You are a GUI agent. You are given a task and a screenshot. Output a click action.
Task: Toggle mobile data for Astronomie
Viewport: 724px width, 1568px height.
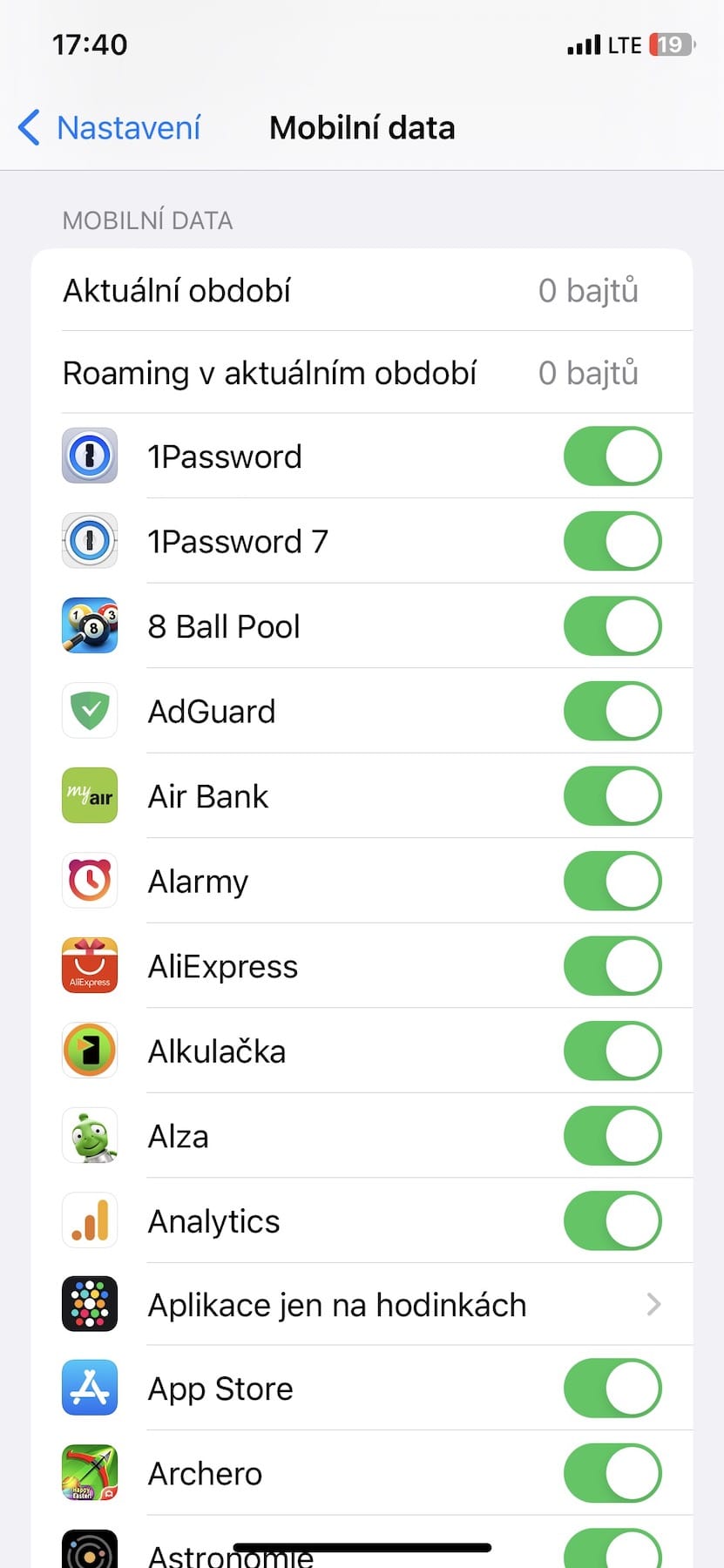pyautogui.click(x=612, y=1551)
